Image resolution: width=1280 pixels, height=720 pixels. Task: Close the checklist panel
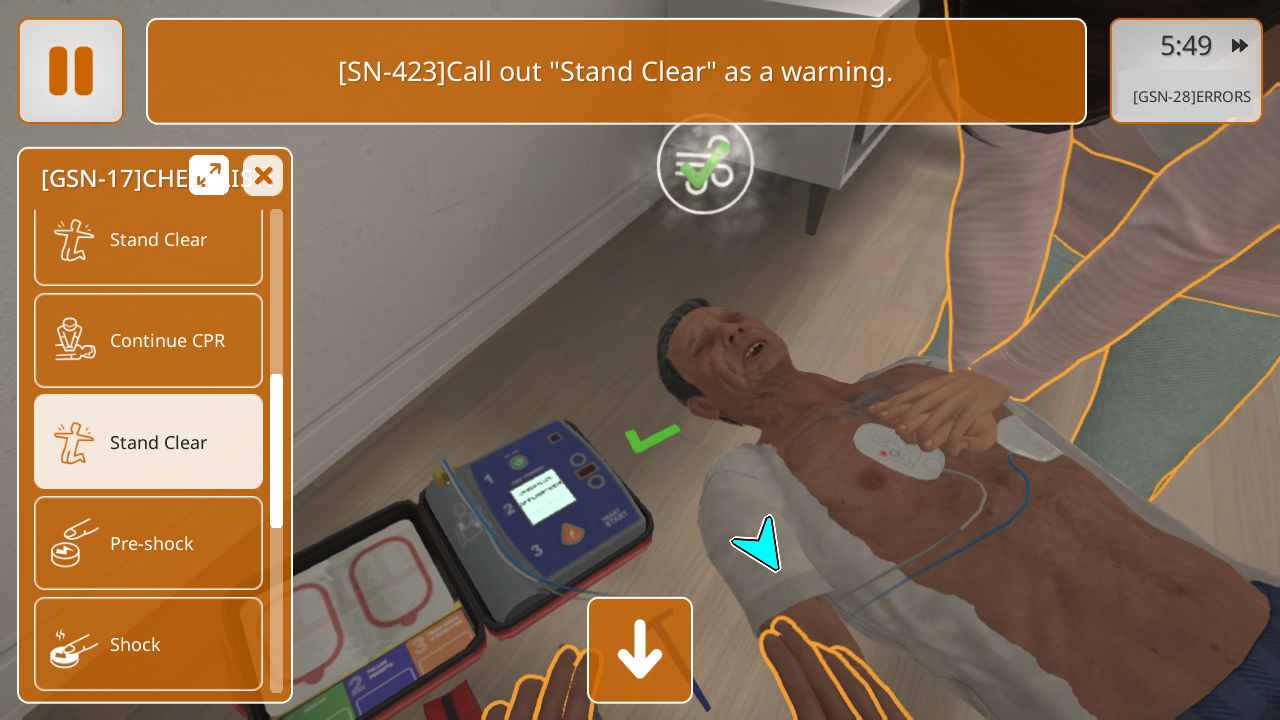coord(263,176)
